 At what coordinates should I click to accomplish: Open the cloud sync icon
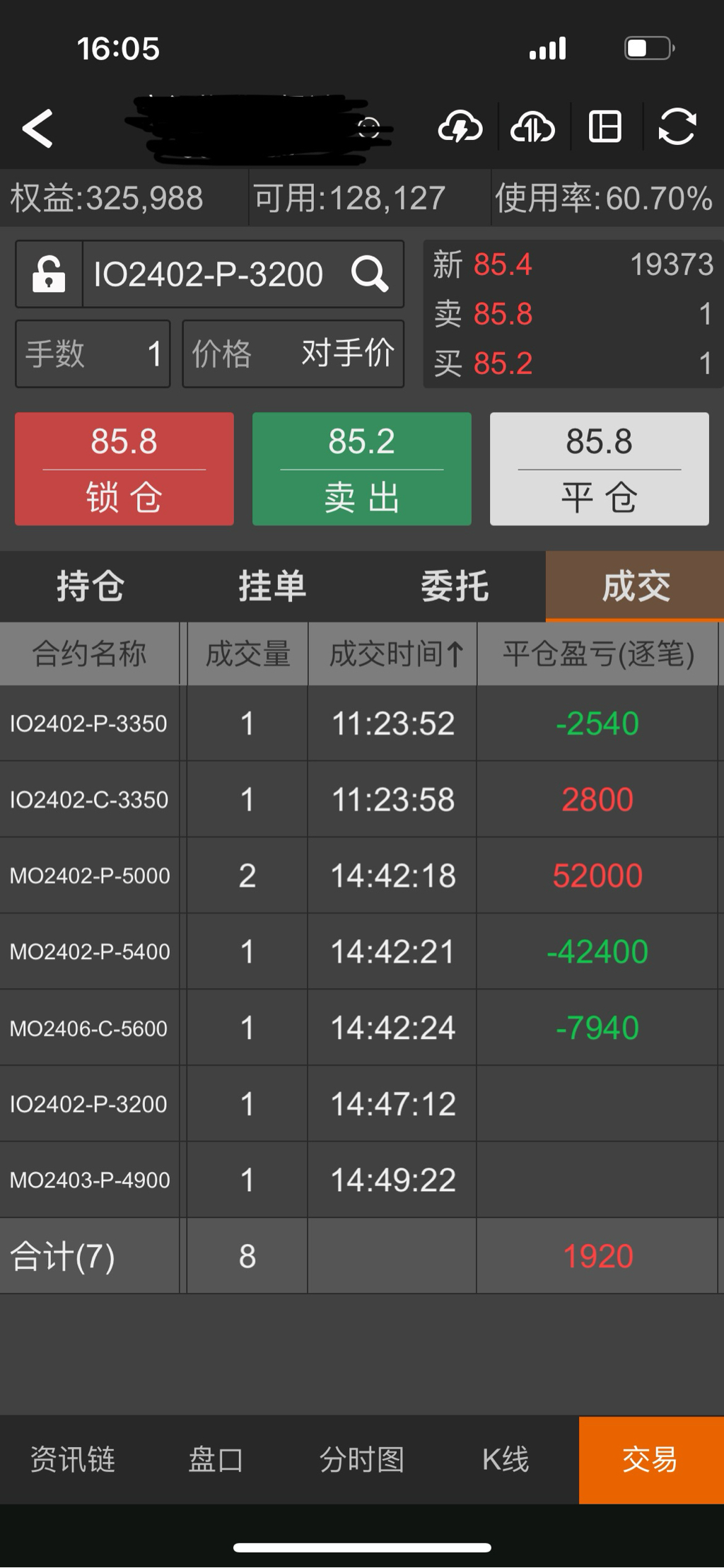(533, 128)
